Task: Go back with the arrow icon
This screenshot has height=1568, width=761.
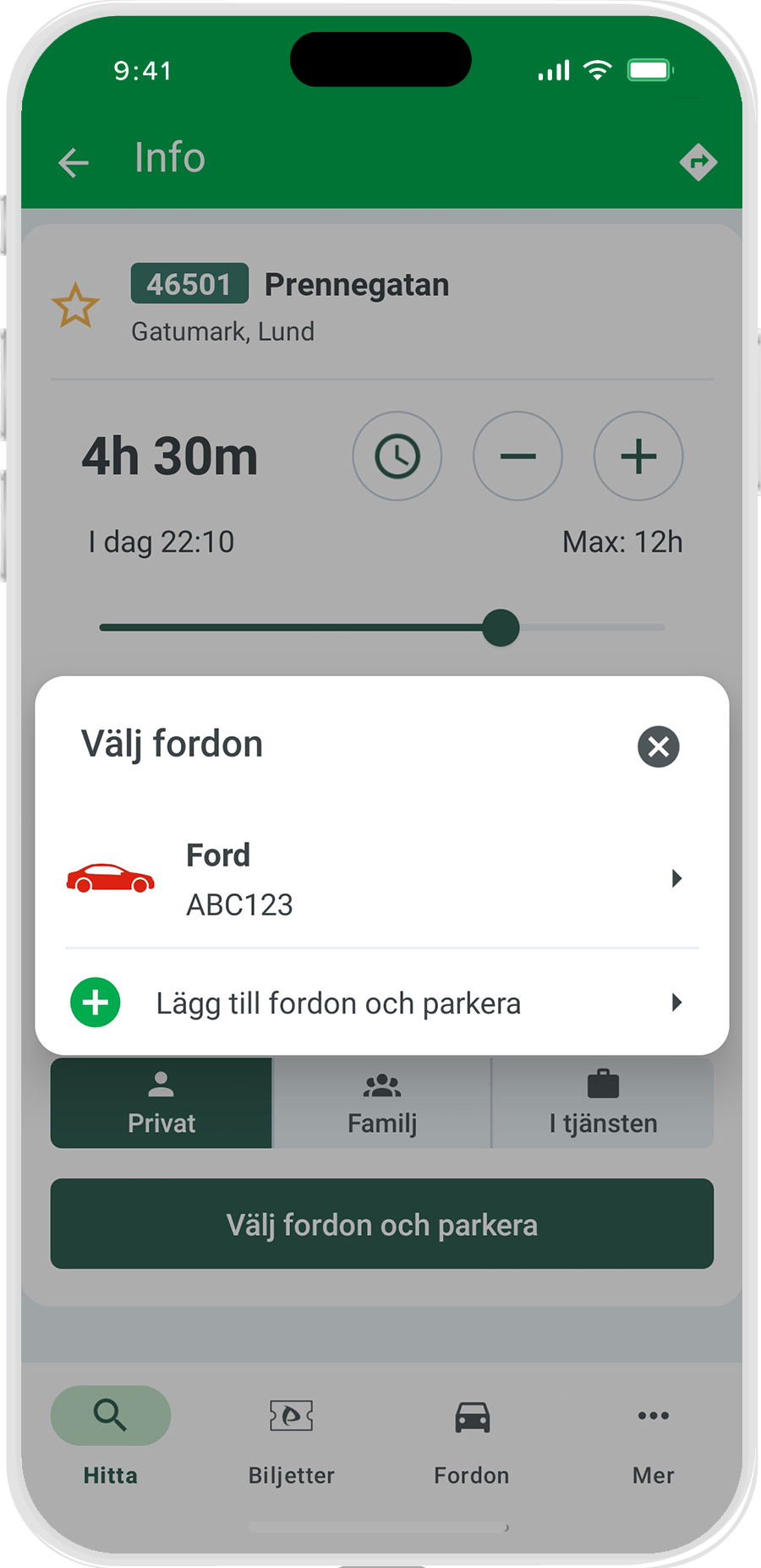Action: (x=74, y=162)
